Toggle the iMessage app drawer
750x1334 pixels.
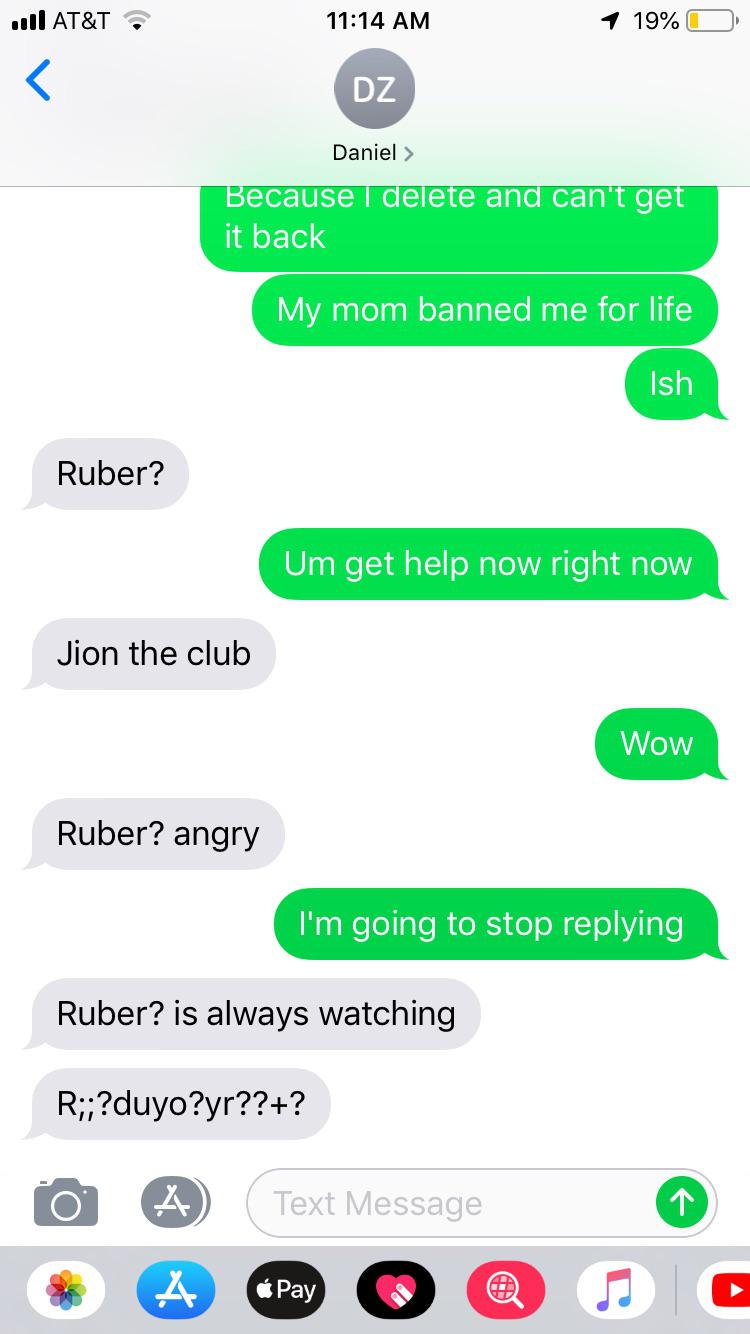[x=174, y=1202]
